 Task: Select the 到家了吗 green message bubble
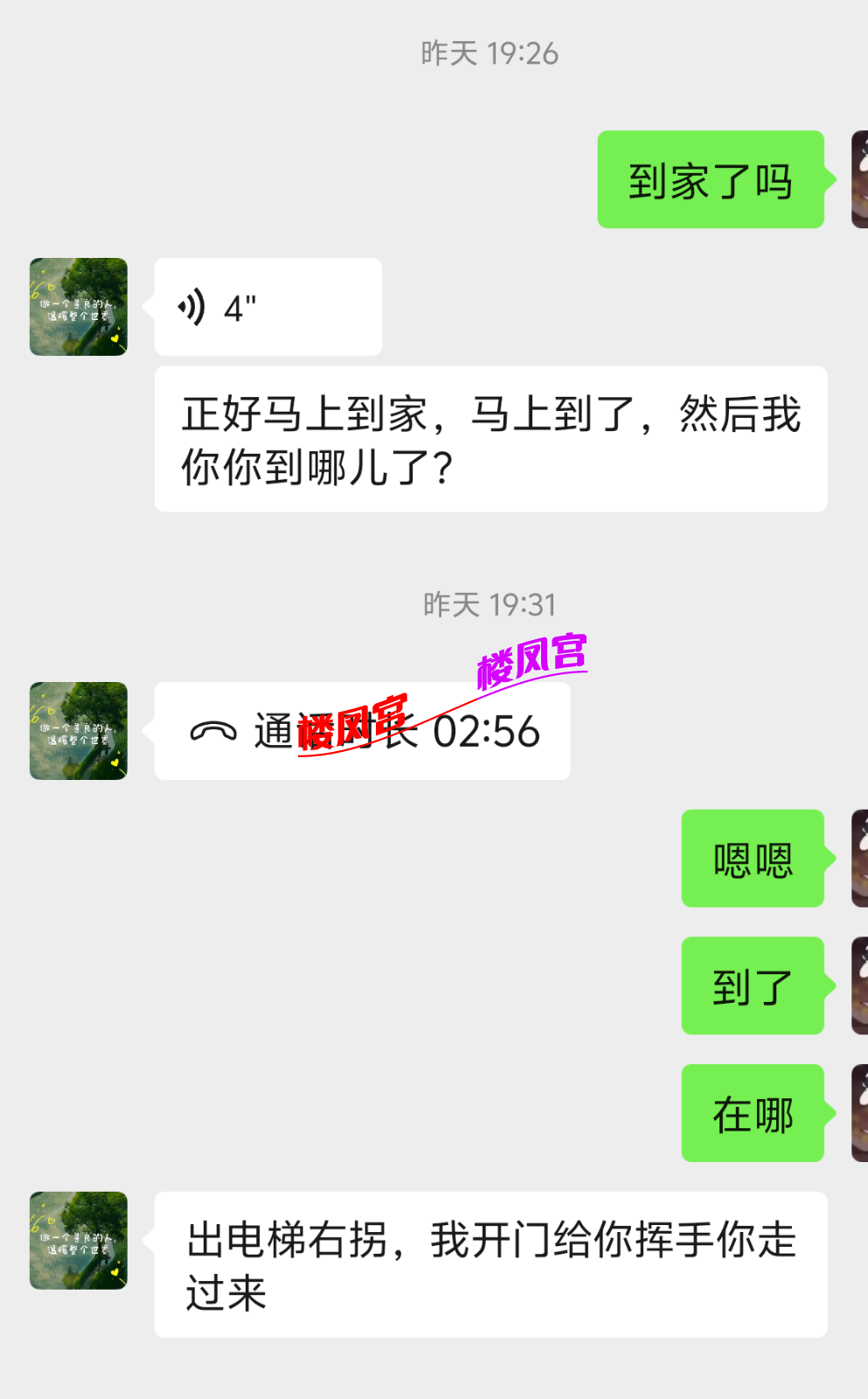point(710,181)
